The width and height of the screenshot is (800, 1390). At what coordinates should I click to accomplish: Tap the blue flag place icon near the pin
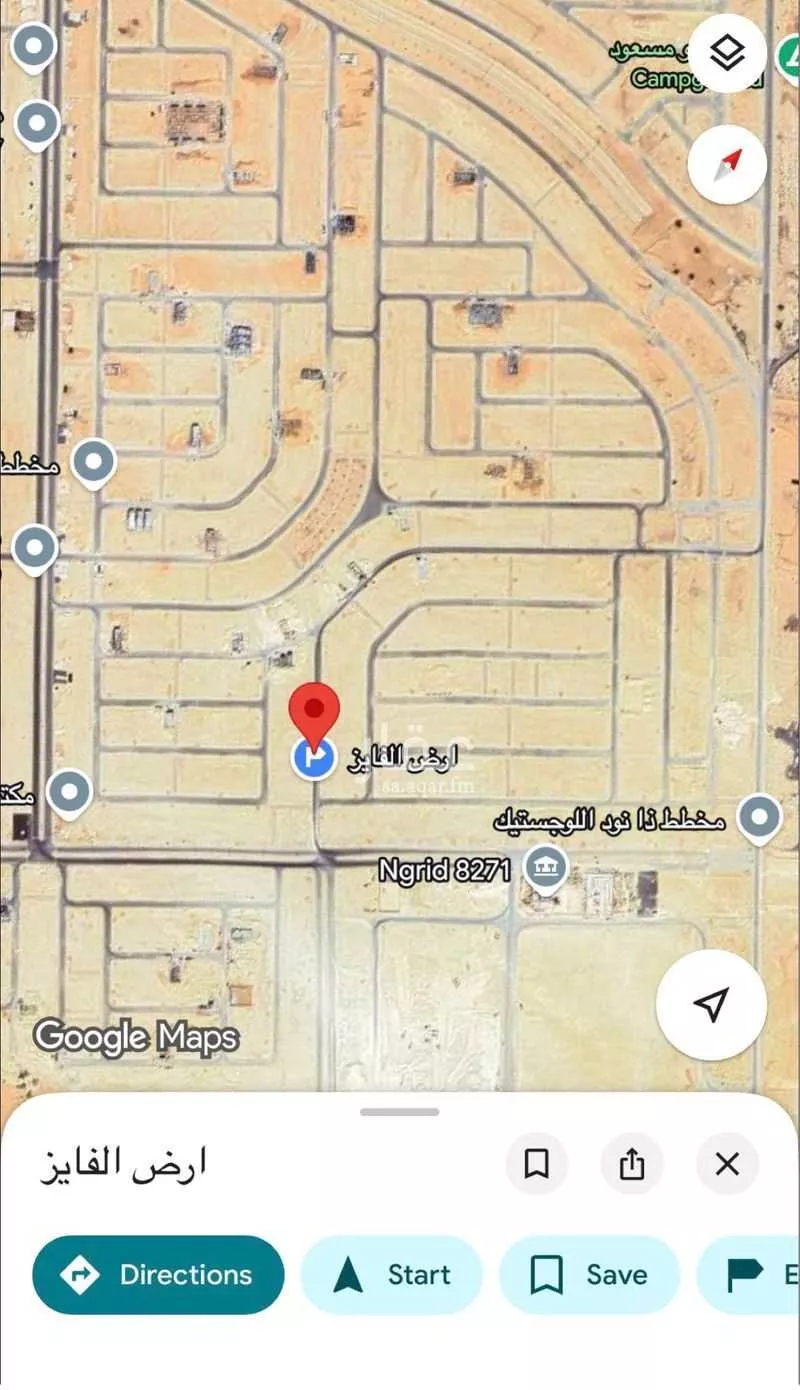[x=313, y=757]
